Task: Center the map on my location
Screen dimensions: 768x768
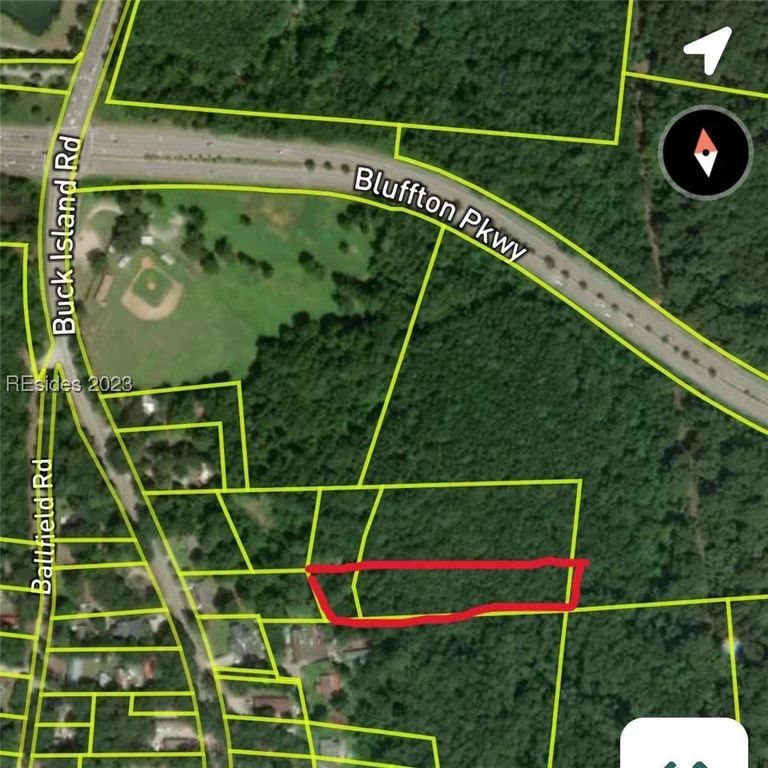Action: 707,50
